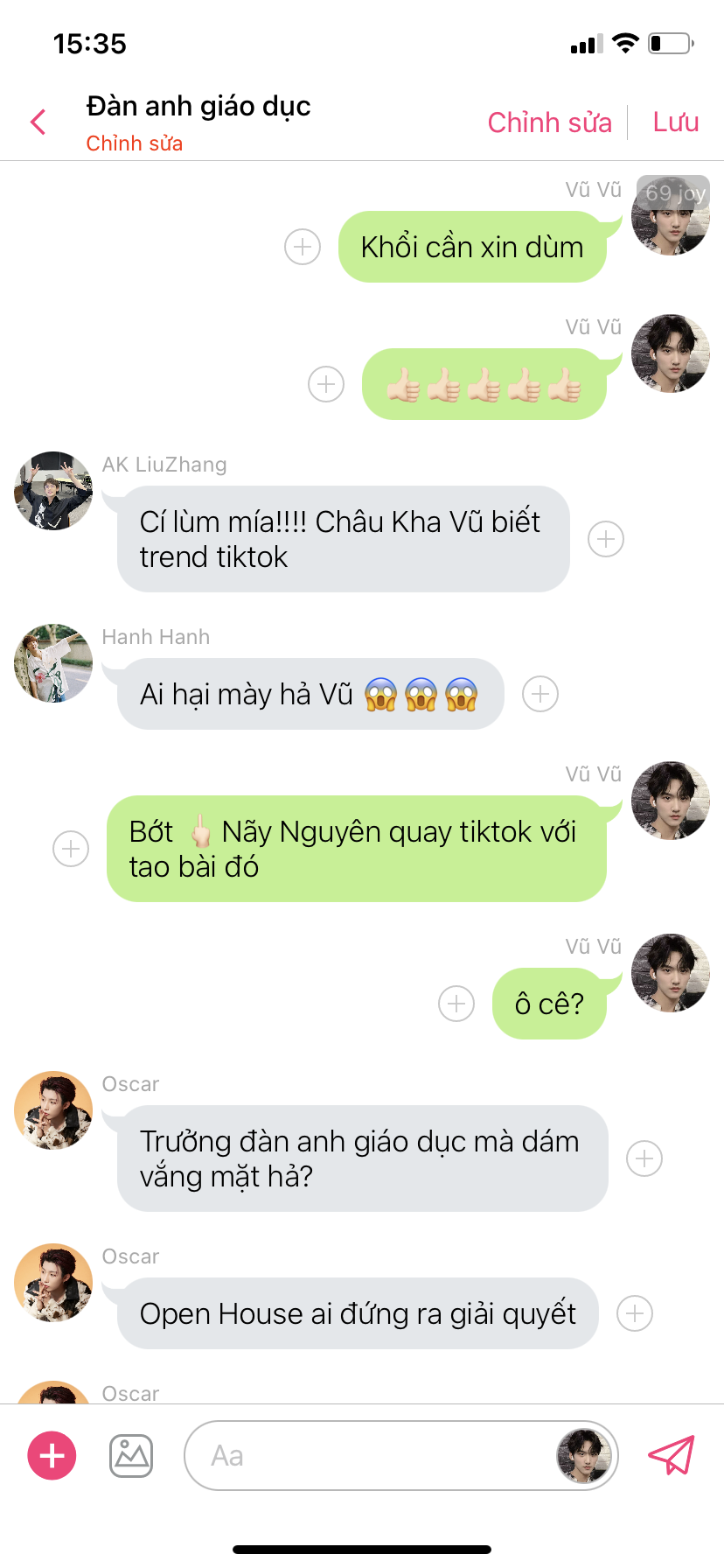Tap plus next to "Bớt Nãy Nguyên" message
This screenshot has width=724, height=1568.
point(71,849)
